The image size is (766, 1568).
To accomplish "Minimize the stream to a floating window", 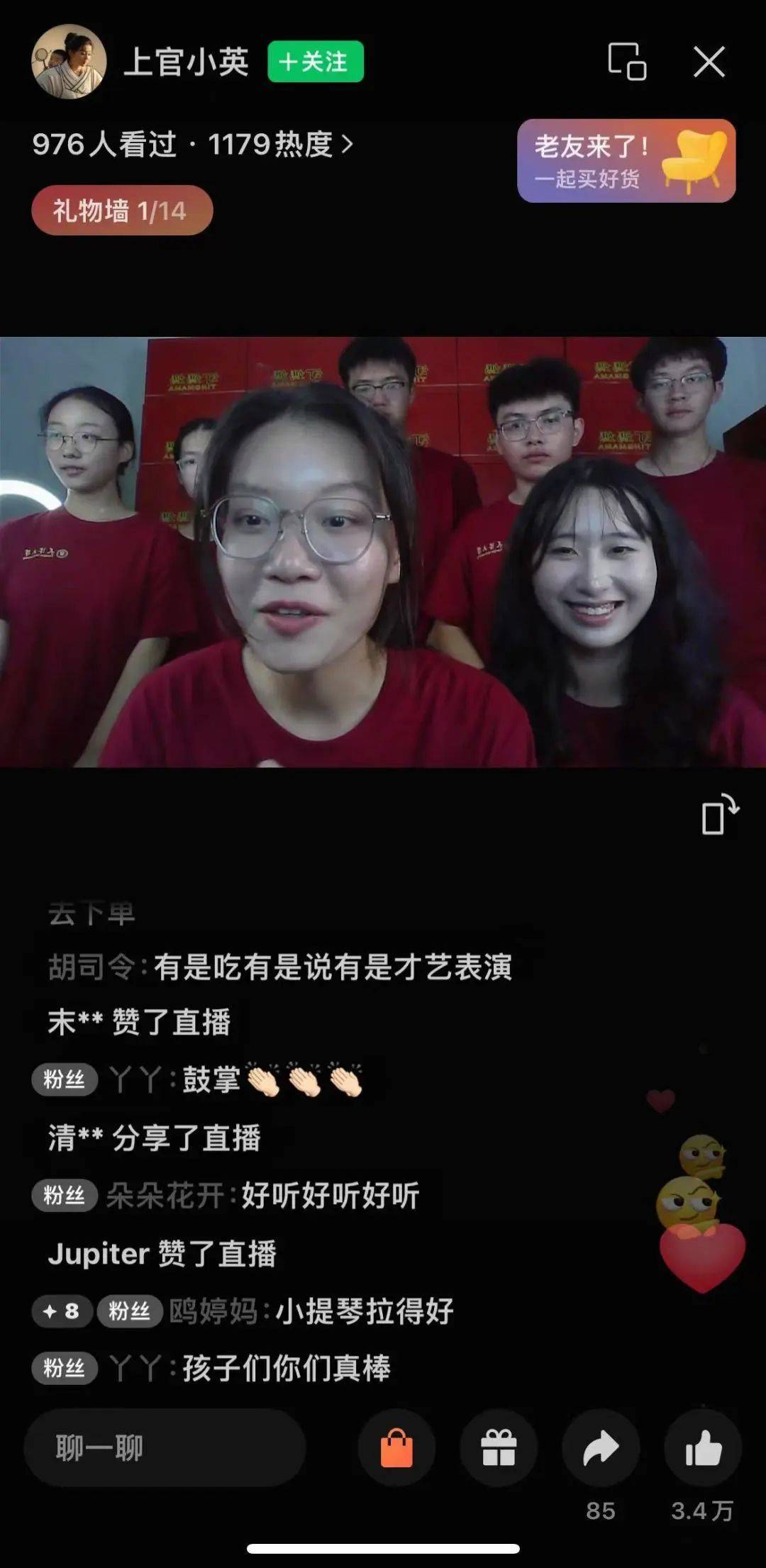I will pyautogui.click(x=627, y=62).
